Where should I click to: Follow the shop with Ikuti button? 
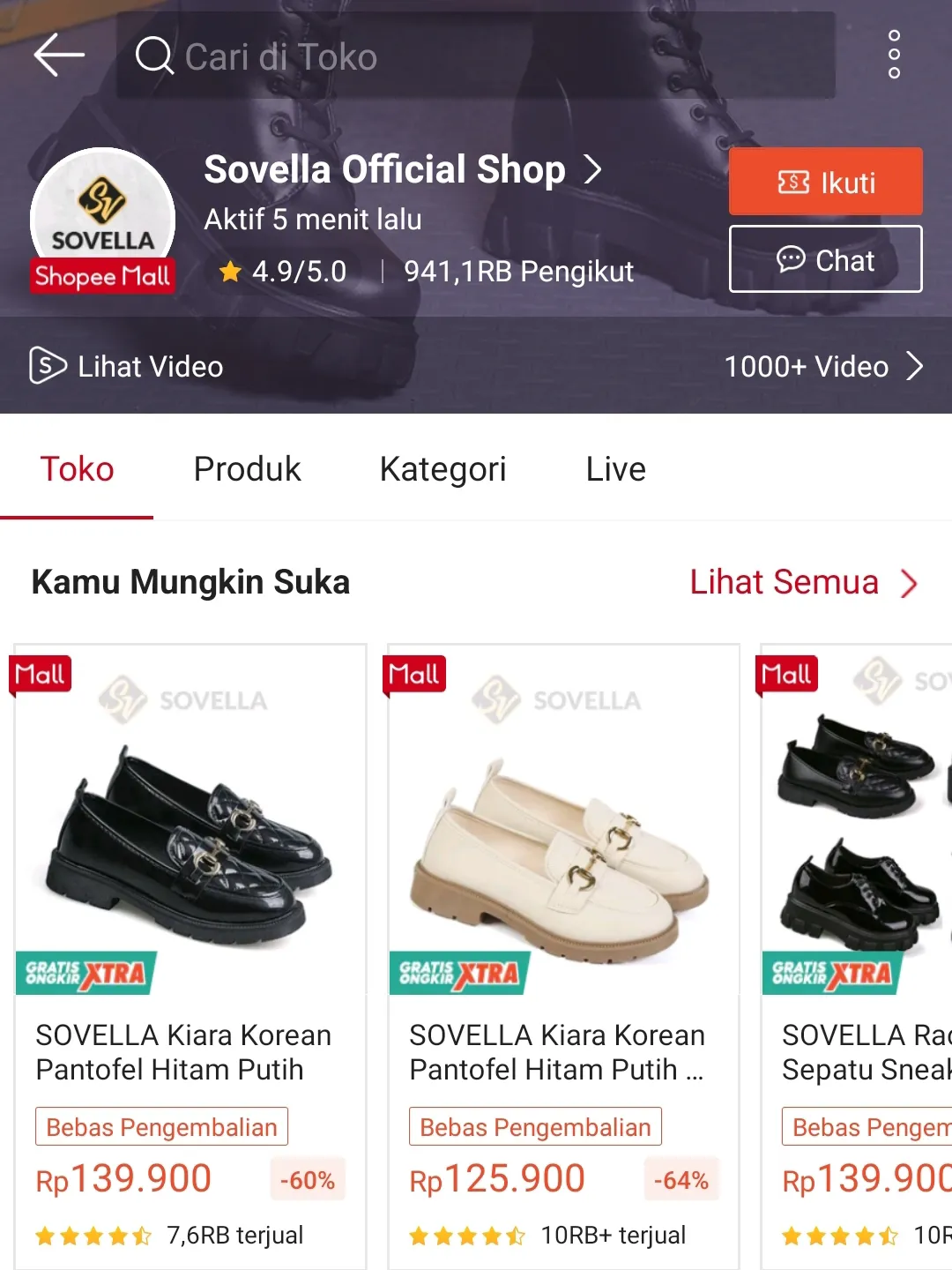pyautogui.click(x=825, y=182)
